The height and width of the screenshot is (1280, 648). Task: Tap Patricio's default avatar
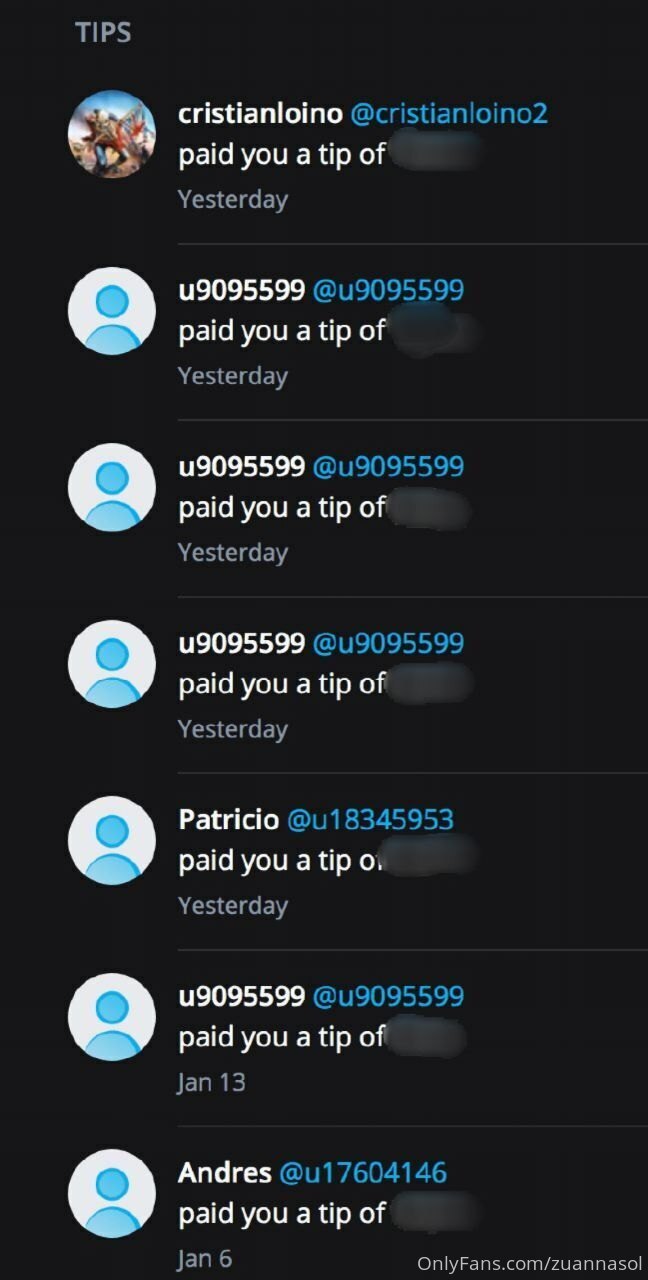click(111, 840)
